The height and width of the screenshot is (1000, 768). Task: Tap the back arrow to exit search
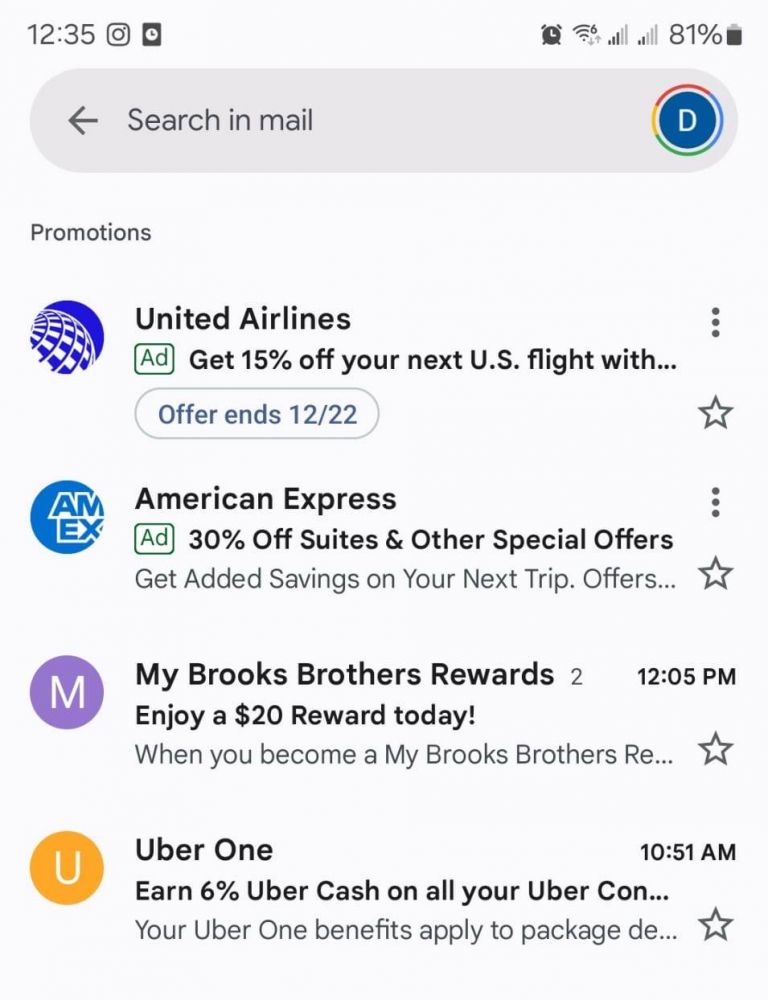click(83, 120)
